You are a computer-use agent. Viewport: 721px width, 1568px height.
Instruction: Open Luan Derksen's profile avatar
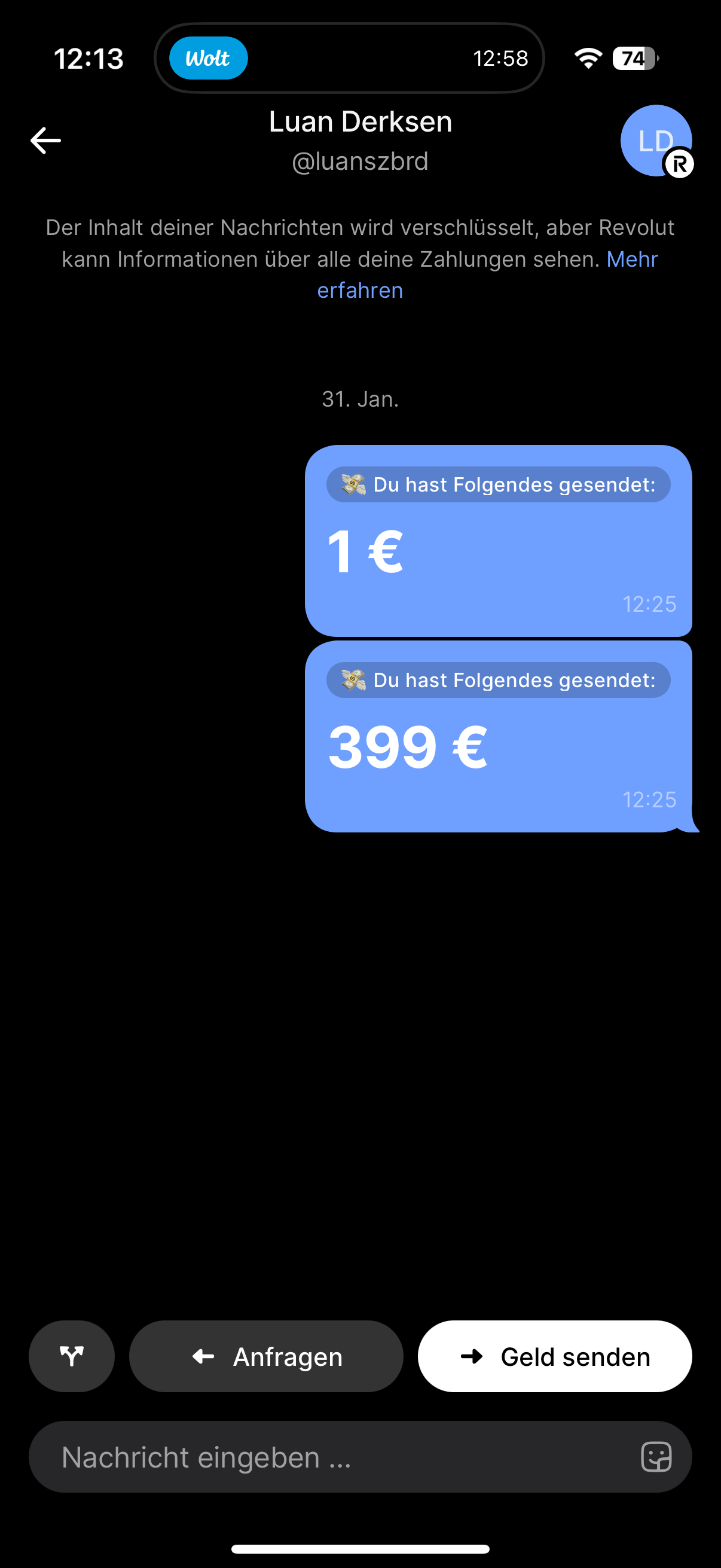coord(656,141)
